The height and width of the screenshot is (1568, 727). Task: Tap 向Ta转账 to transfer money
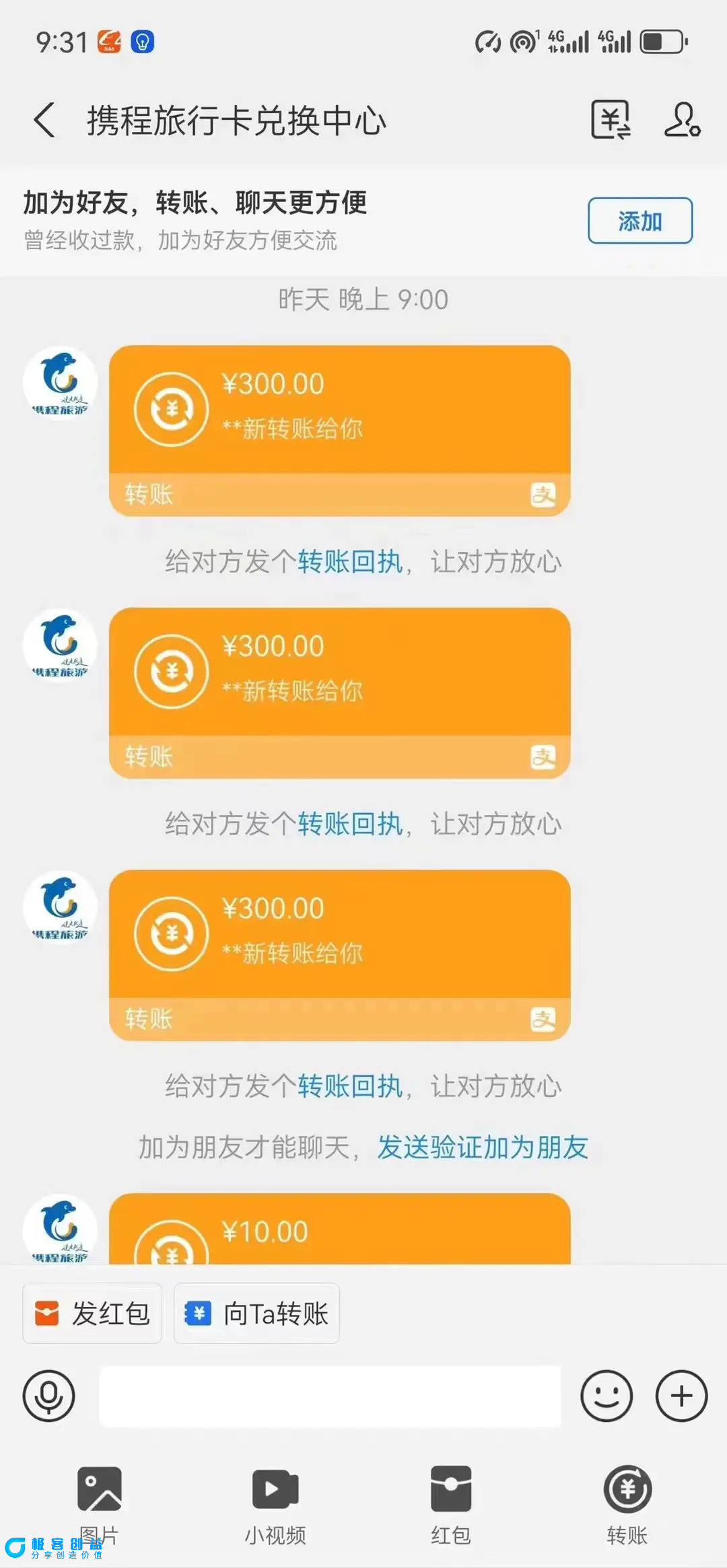click(256, 1312)
